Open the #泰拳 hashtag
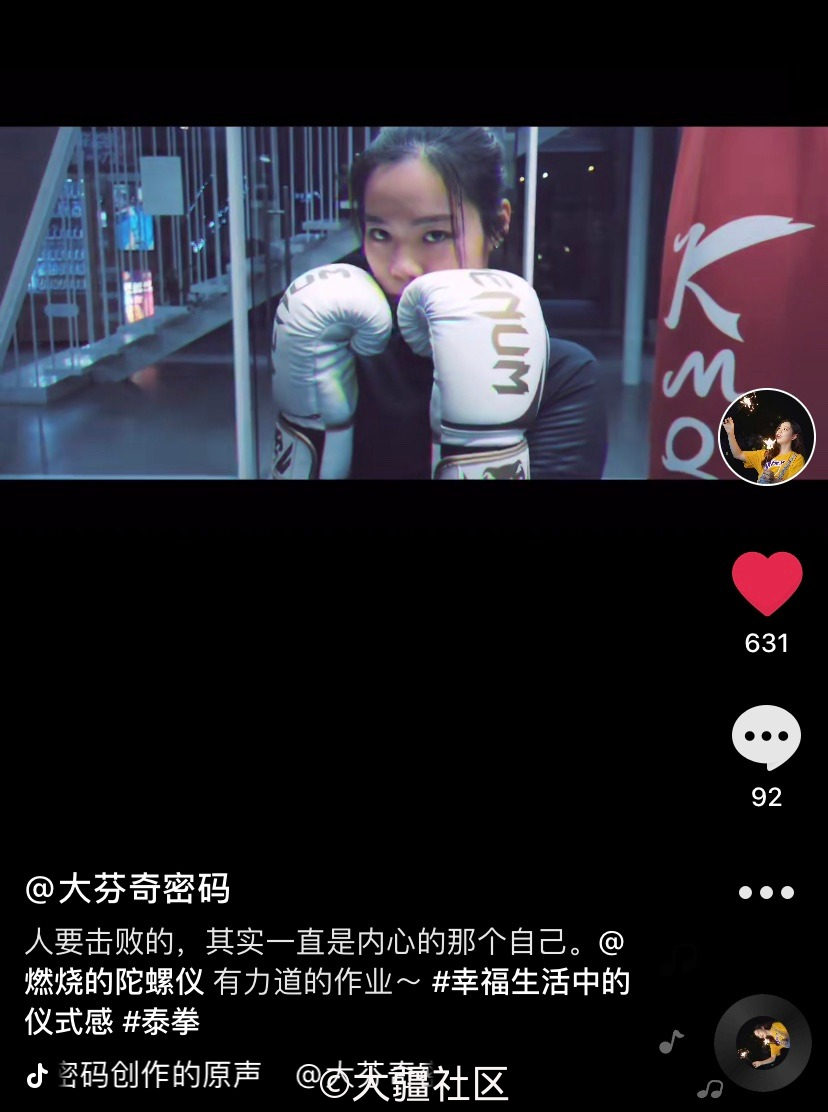The height and width of the screenshot is (1112, 828). pyautogui.click(x=161, y=1021)
